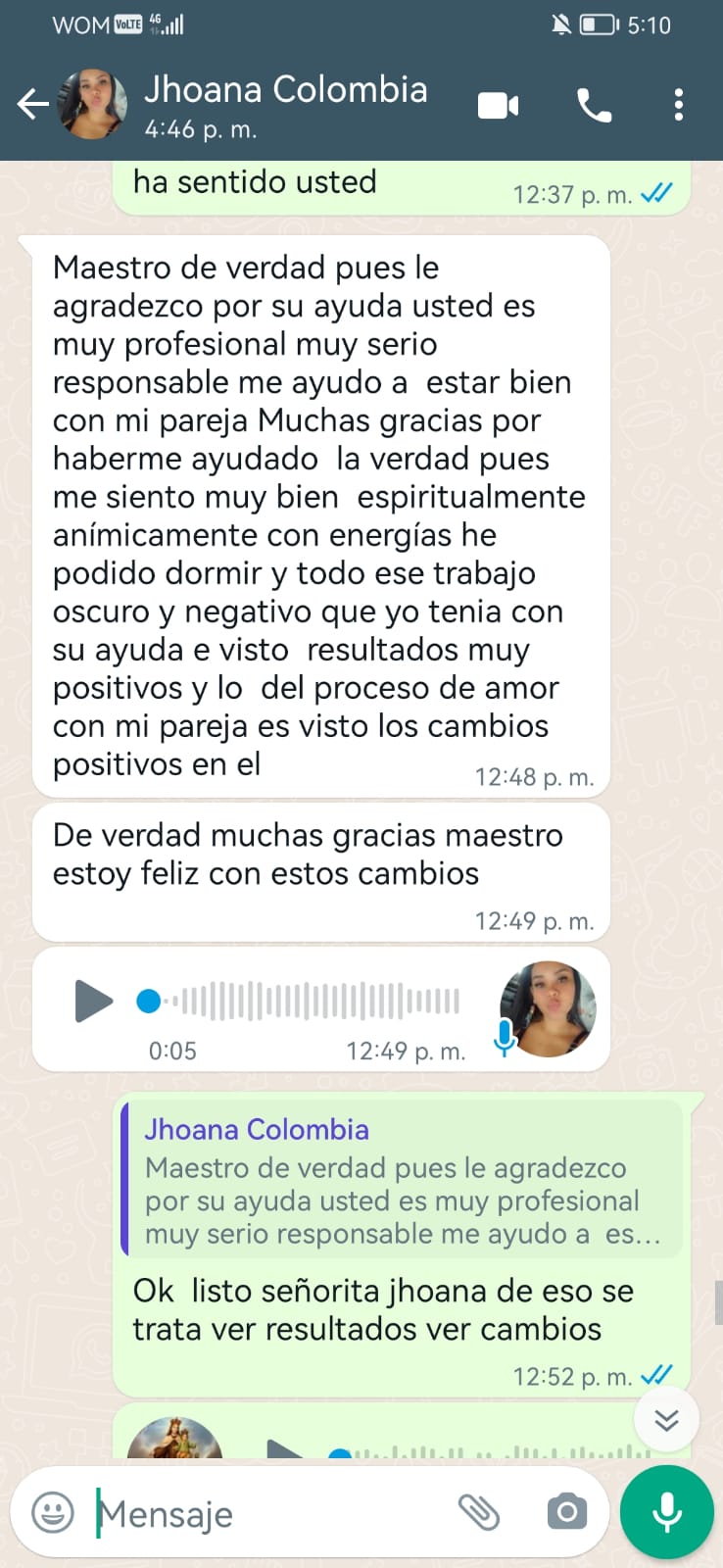Open Jhoana Colombia contact info

pyautogui.click(x=286, y=104)
